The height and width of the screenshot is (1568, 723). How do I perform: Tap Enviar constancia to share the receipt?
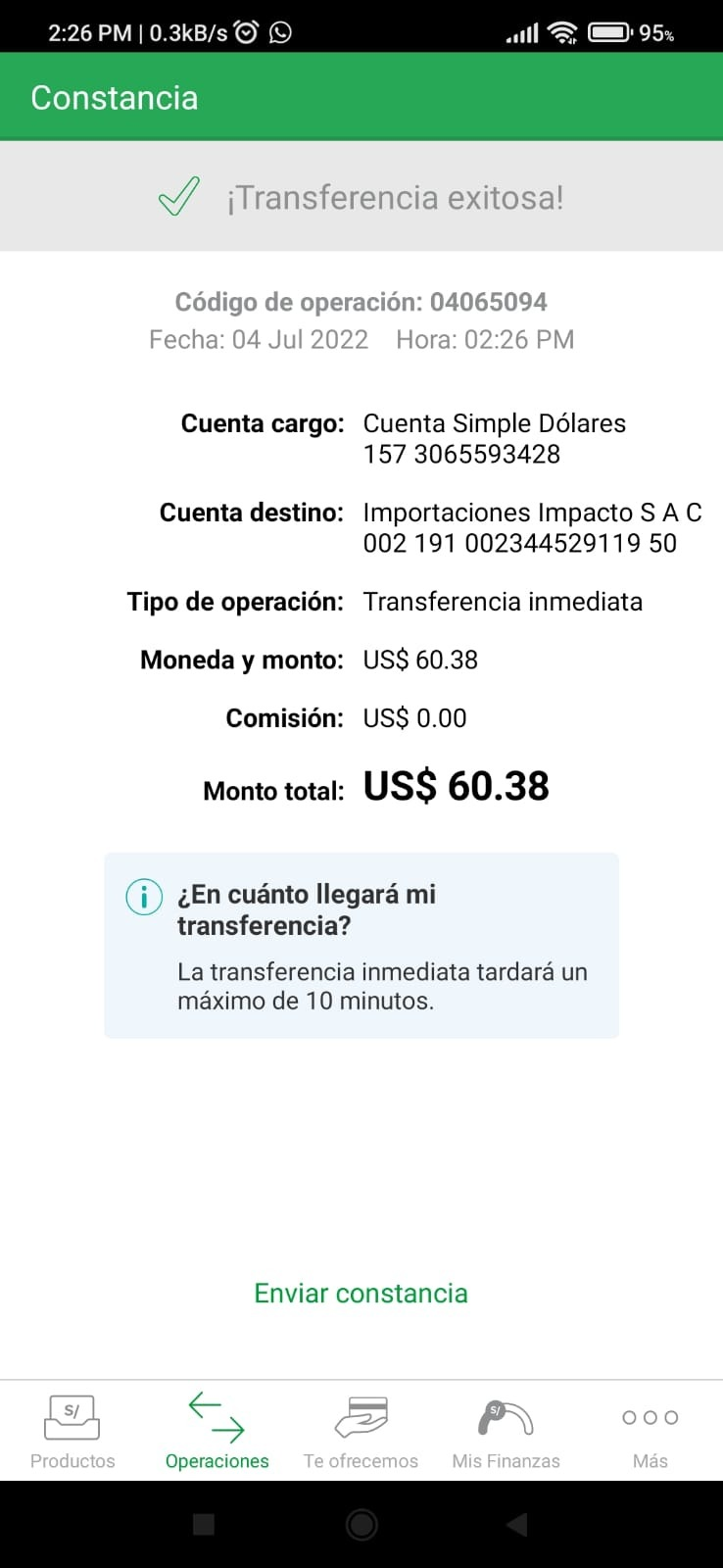coord(361,1294)
